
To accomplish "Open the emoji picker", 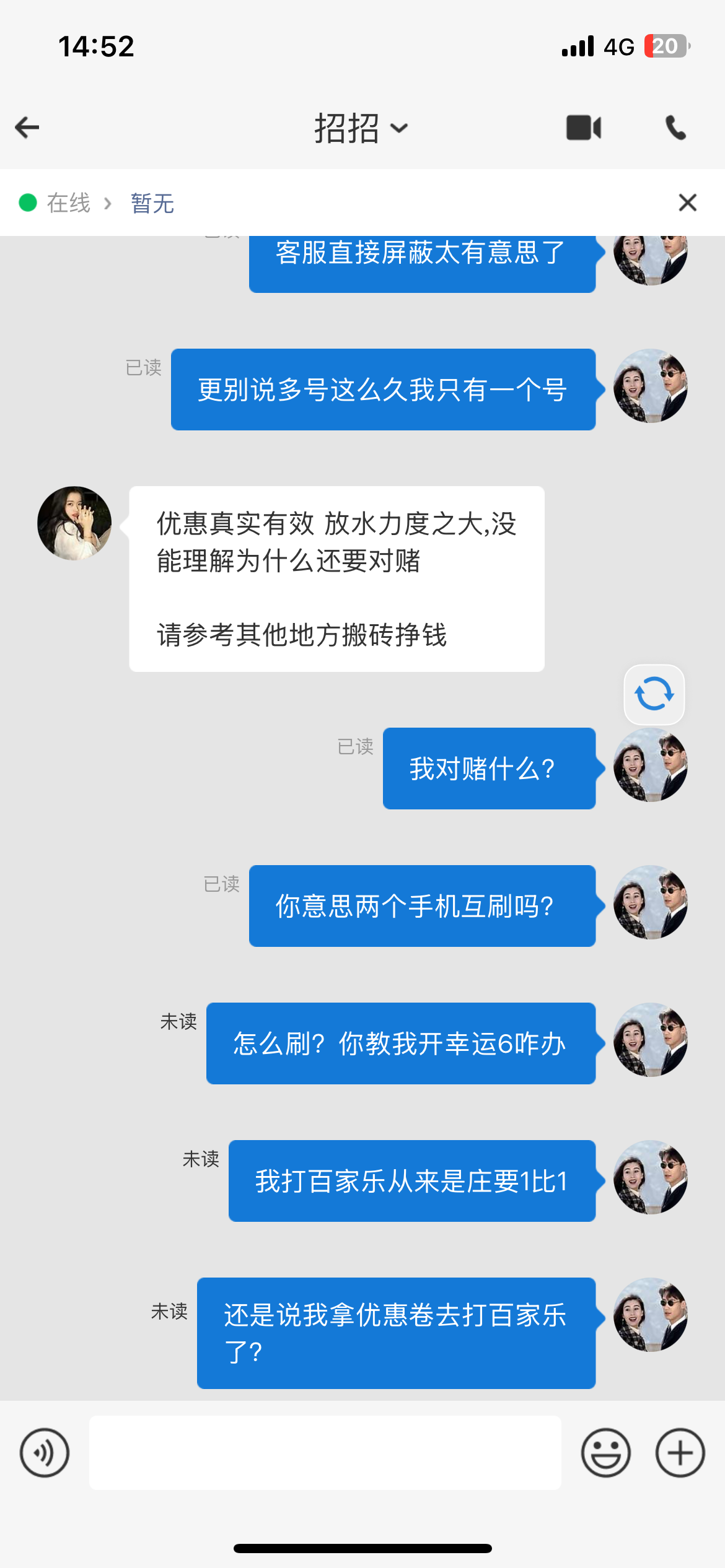I will [605, 1453].
